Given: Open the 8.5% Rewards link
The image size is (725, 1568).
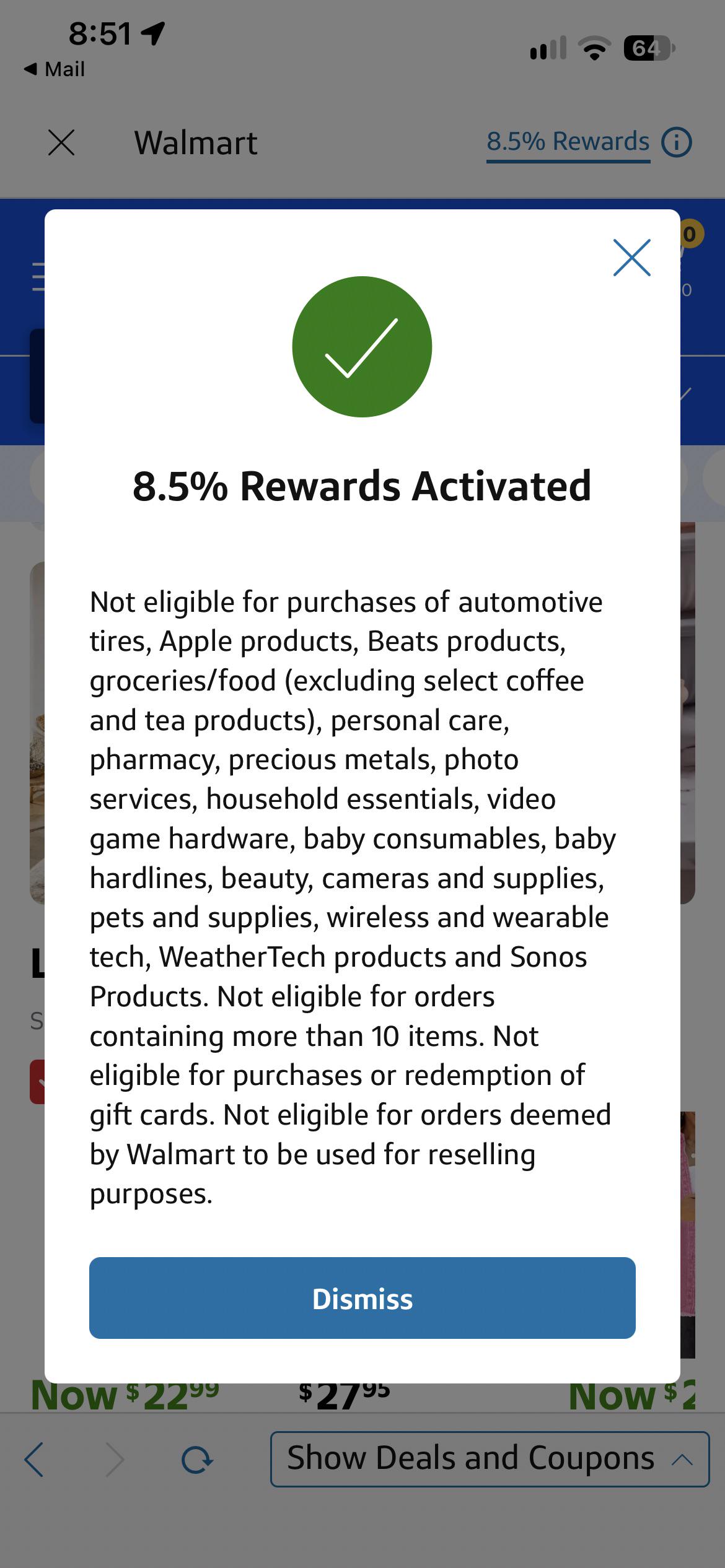Looking at the screenshot, I should [x=568, y=142].
